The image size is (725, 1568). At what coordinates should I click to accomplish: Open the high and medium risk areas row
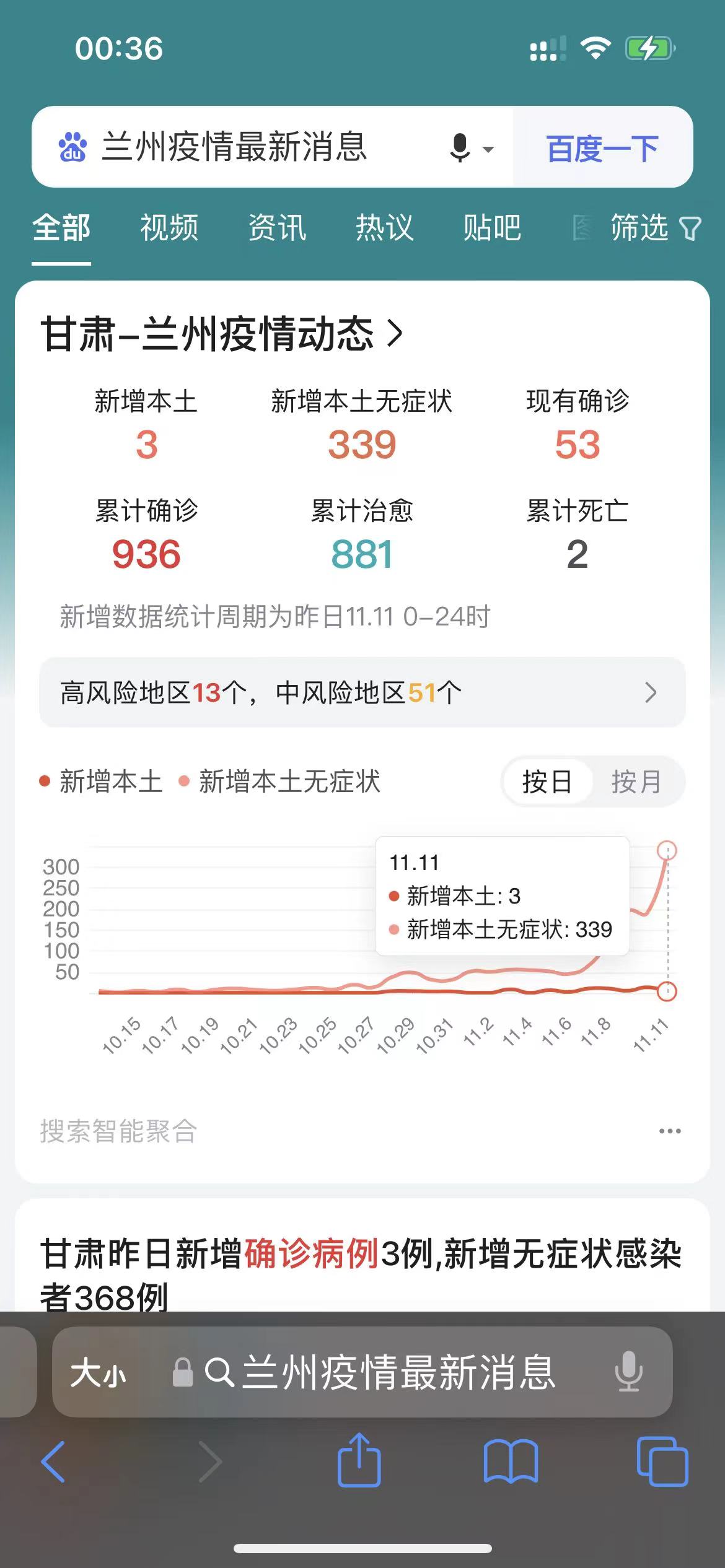coord(362,692)
